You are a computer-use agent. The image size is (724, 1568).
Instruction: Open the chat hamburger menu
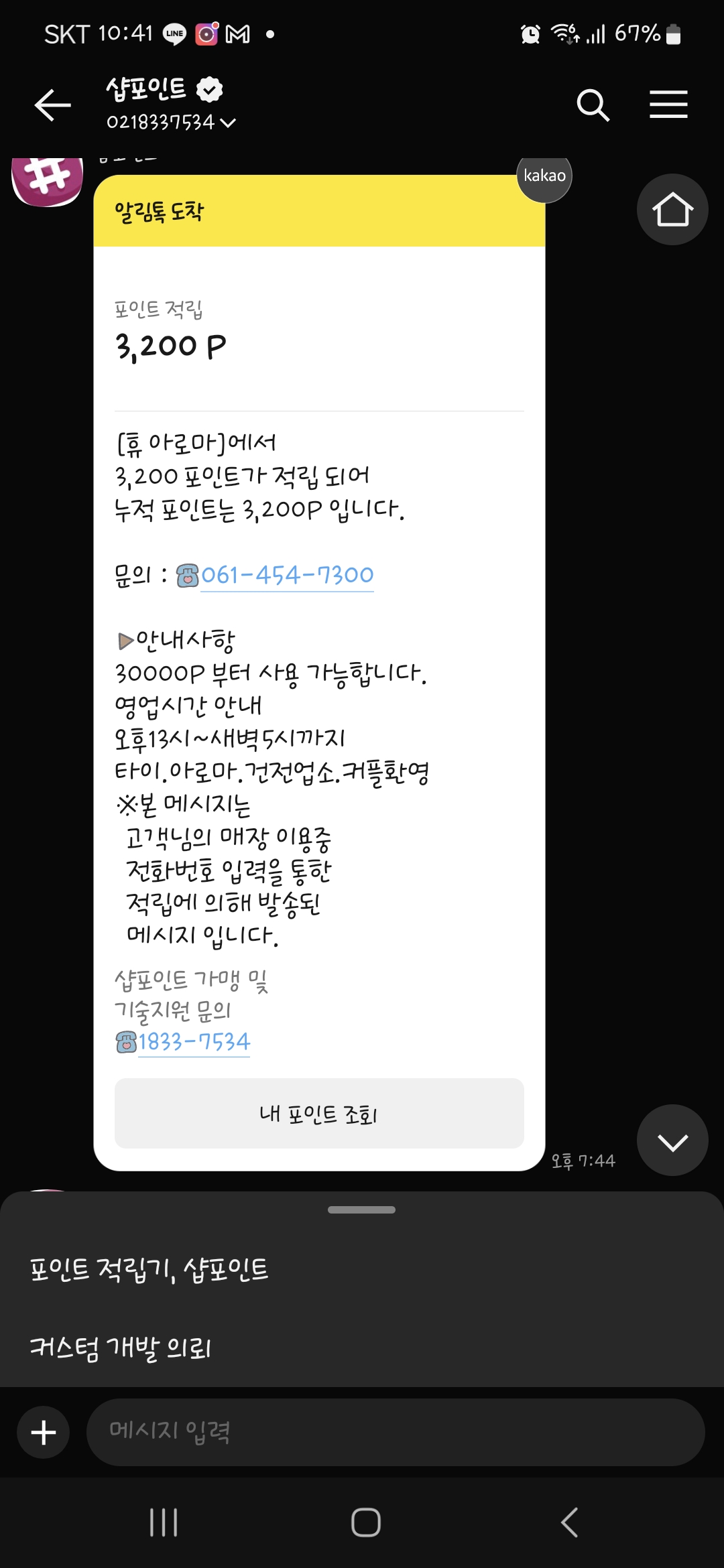coord(668,105)
